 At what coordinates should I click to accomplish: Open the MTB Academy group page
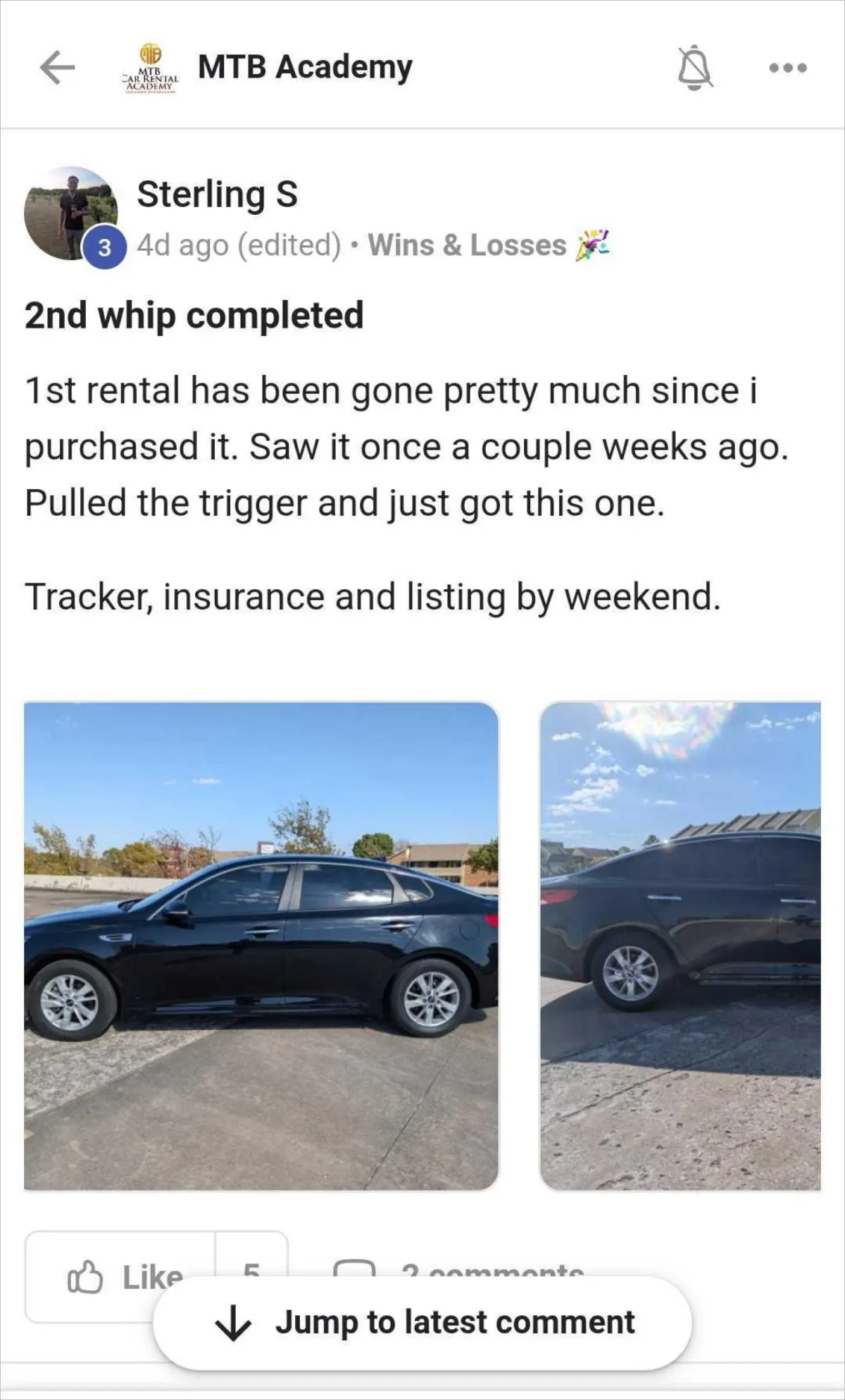pyautogui.click(x=305, y=67)
